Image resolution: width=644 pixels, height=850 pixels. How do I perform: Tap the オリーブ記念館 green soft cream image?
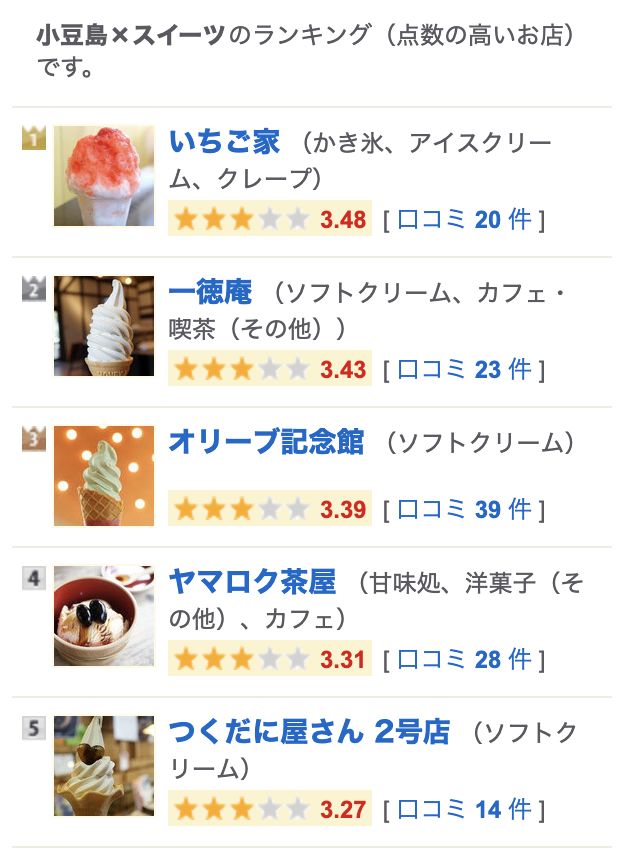104,476
